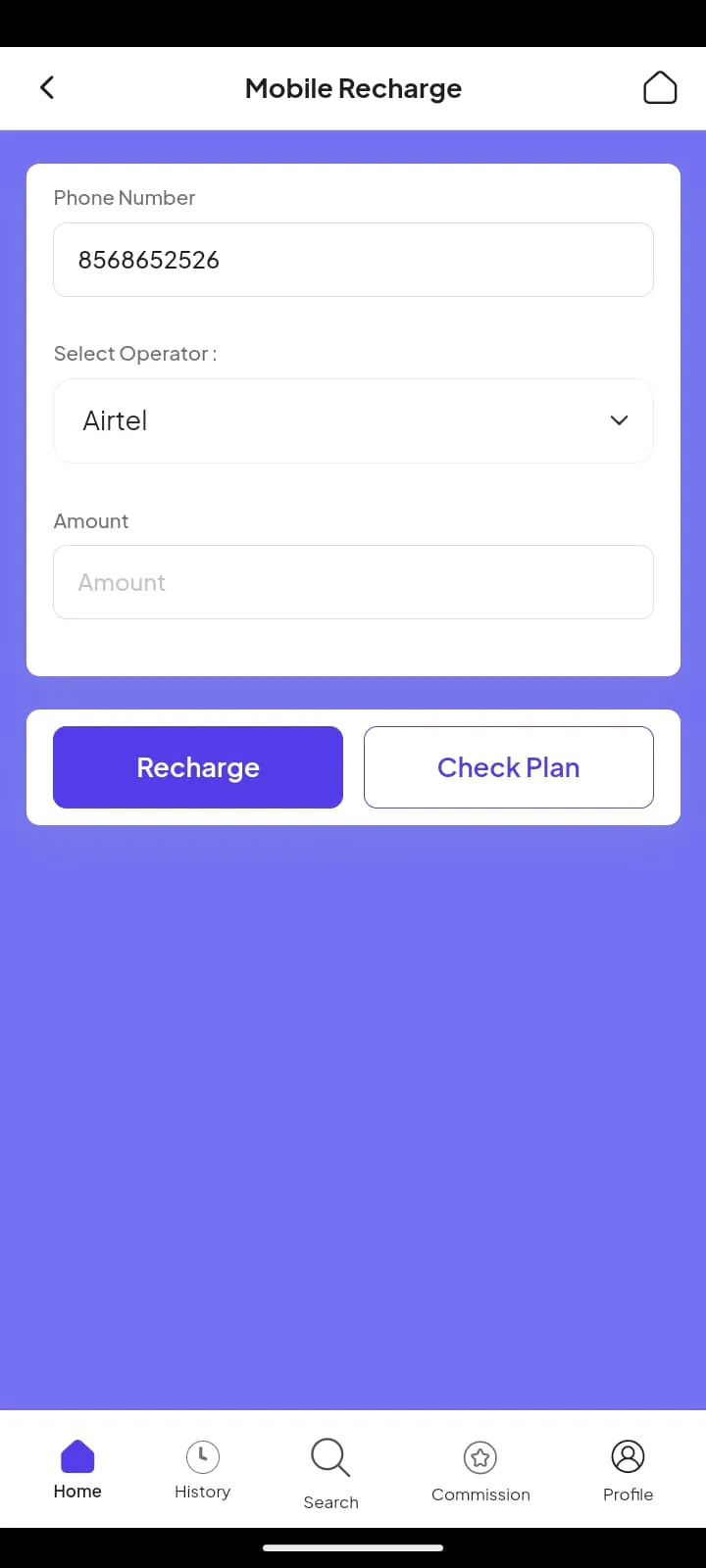Open Check Plan
The width and height of the screenshot is (706, 1568).
tap(508, 767)
